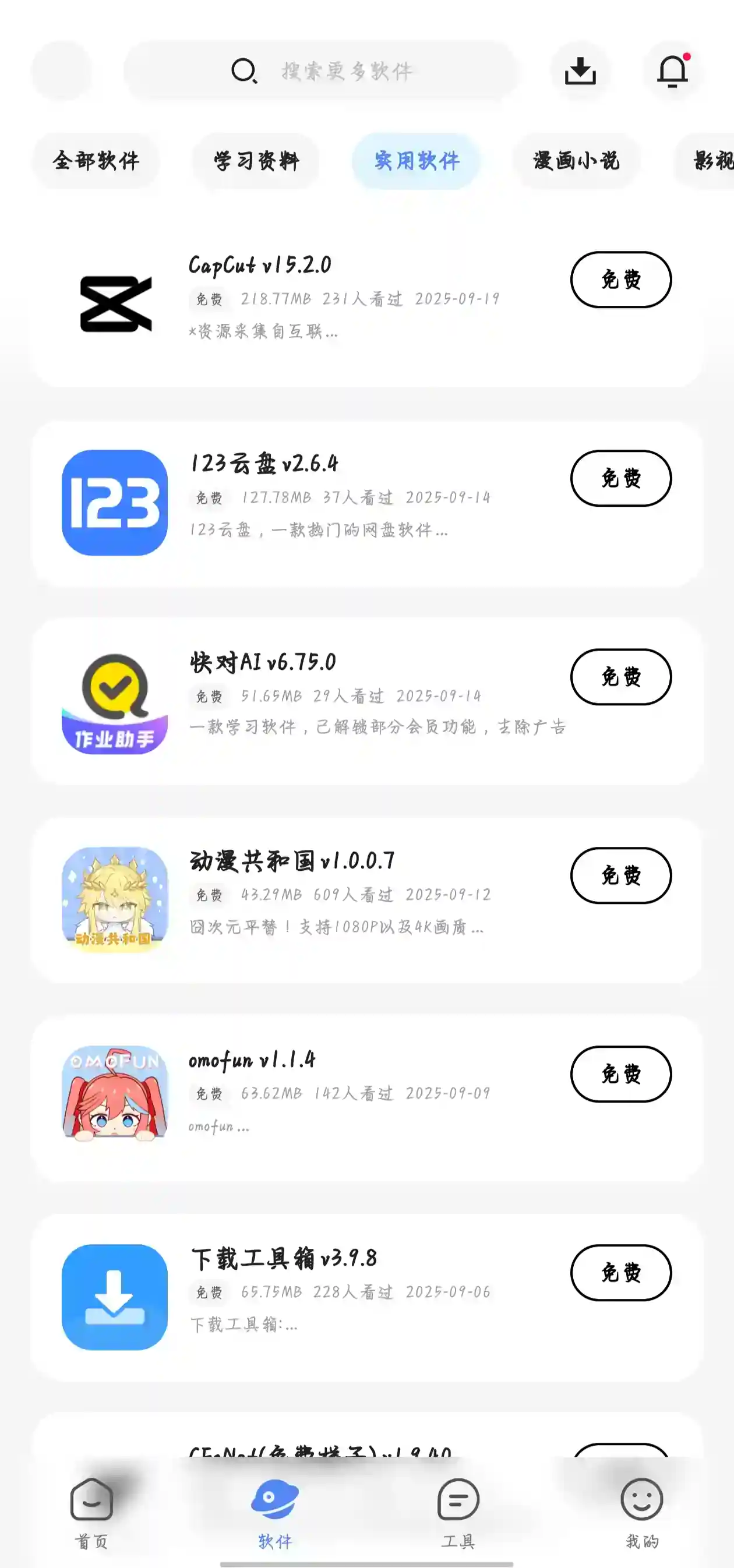Download 动漫共和国 via its 免费 button

621,875
